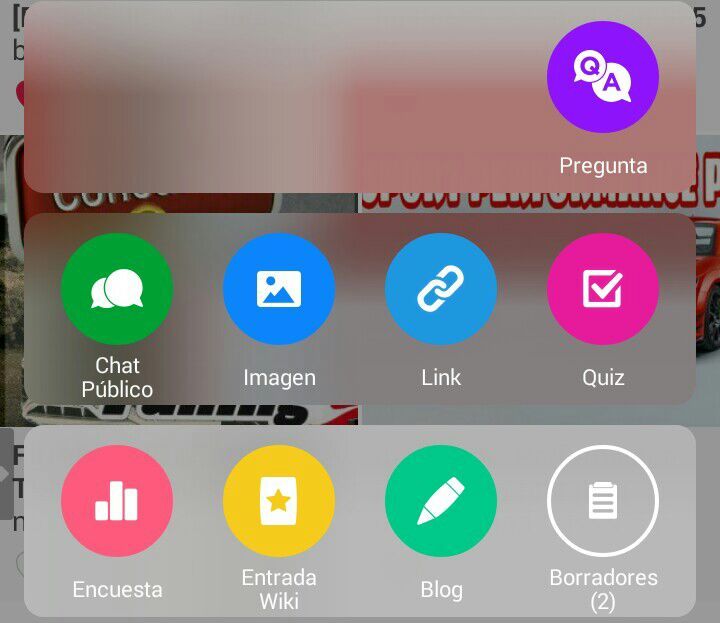The width and height of the screenshot is (720, 623).
Task: Create an Entrada Wiki
Action: (x=279, y=501)
